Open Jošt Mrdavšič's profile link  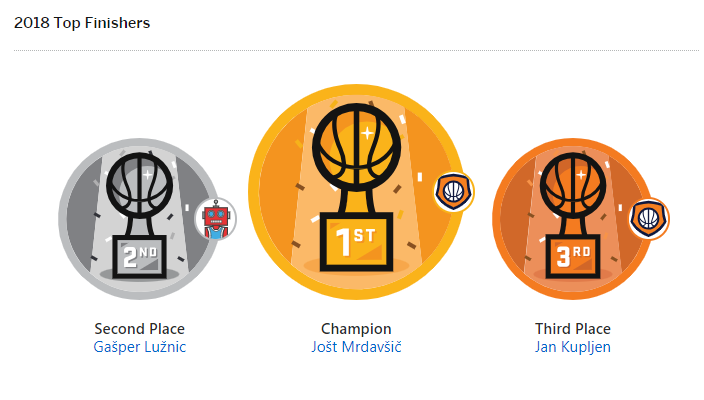pyautogui.click(x=356, y=347)
